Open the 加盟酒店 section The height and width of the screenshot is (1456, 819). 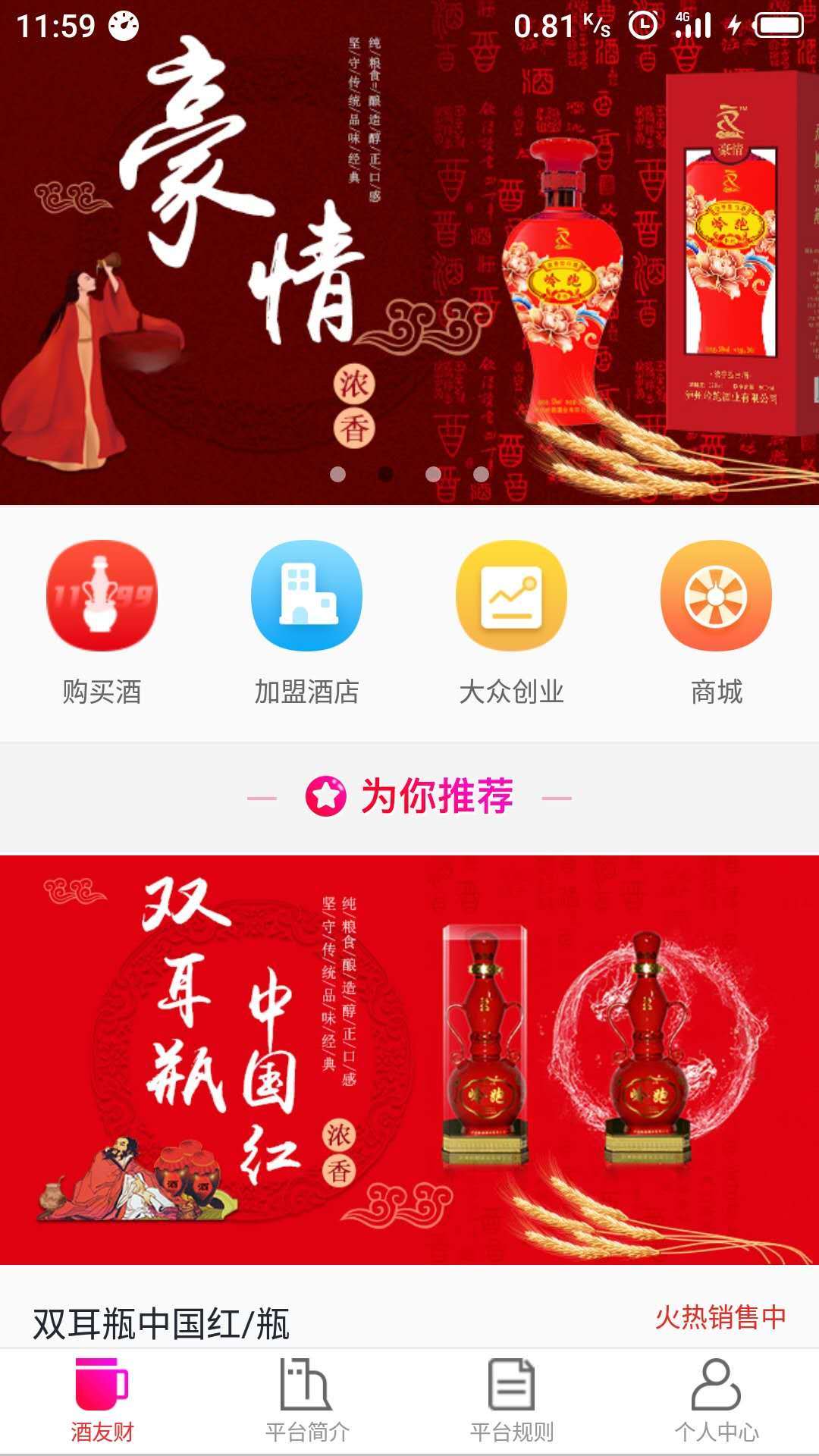(x=306, y=622)
